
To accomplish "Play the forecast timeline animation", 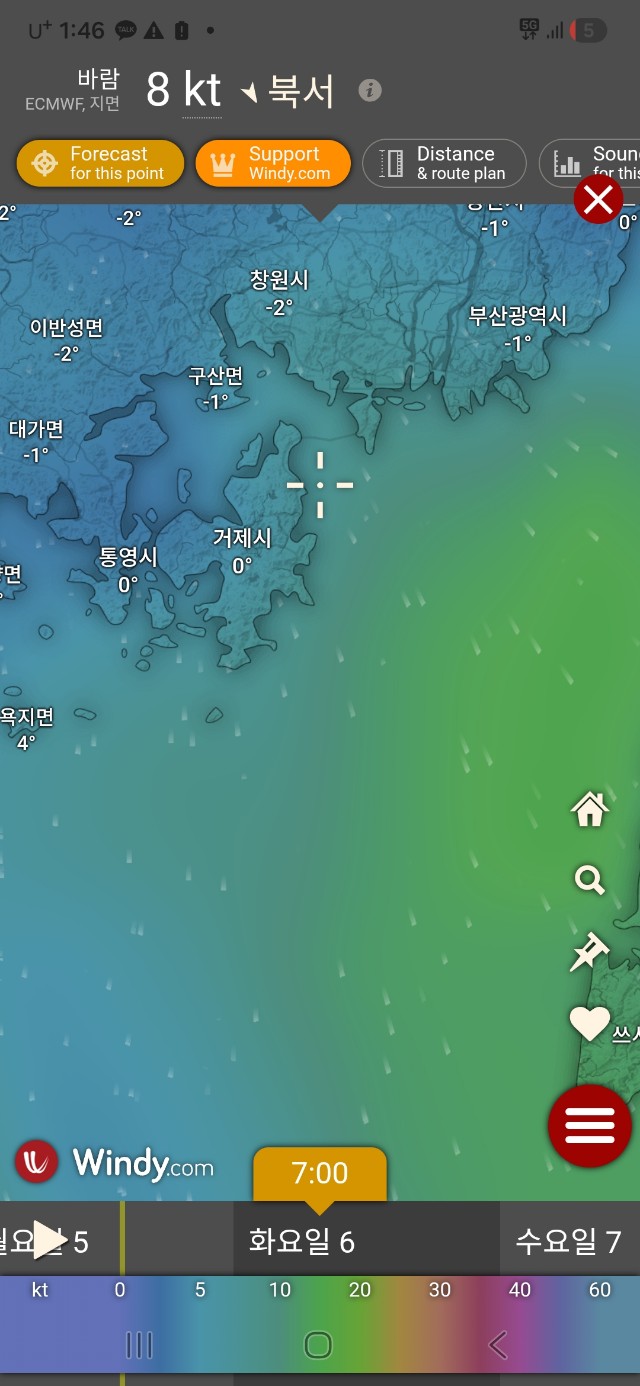I will click(48, 1240).
